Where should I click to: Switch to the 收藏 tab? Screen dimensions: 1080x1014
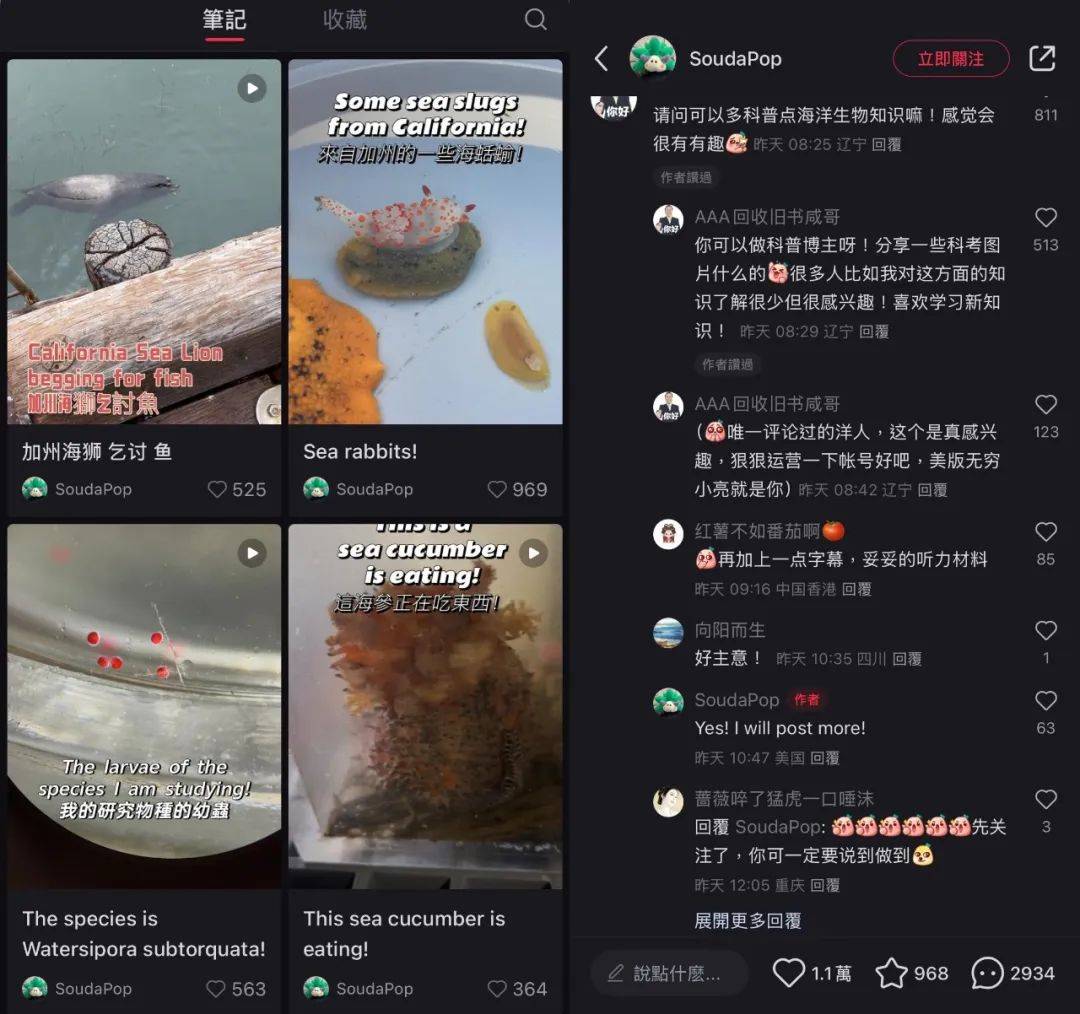[x=345, y=20]
